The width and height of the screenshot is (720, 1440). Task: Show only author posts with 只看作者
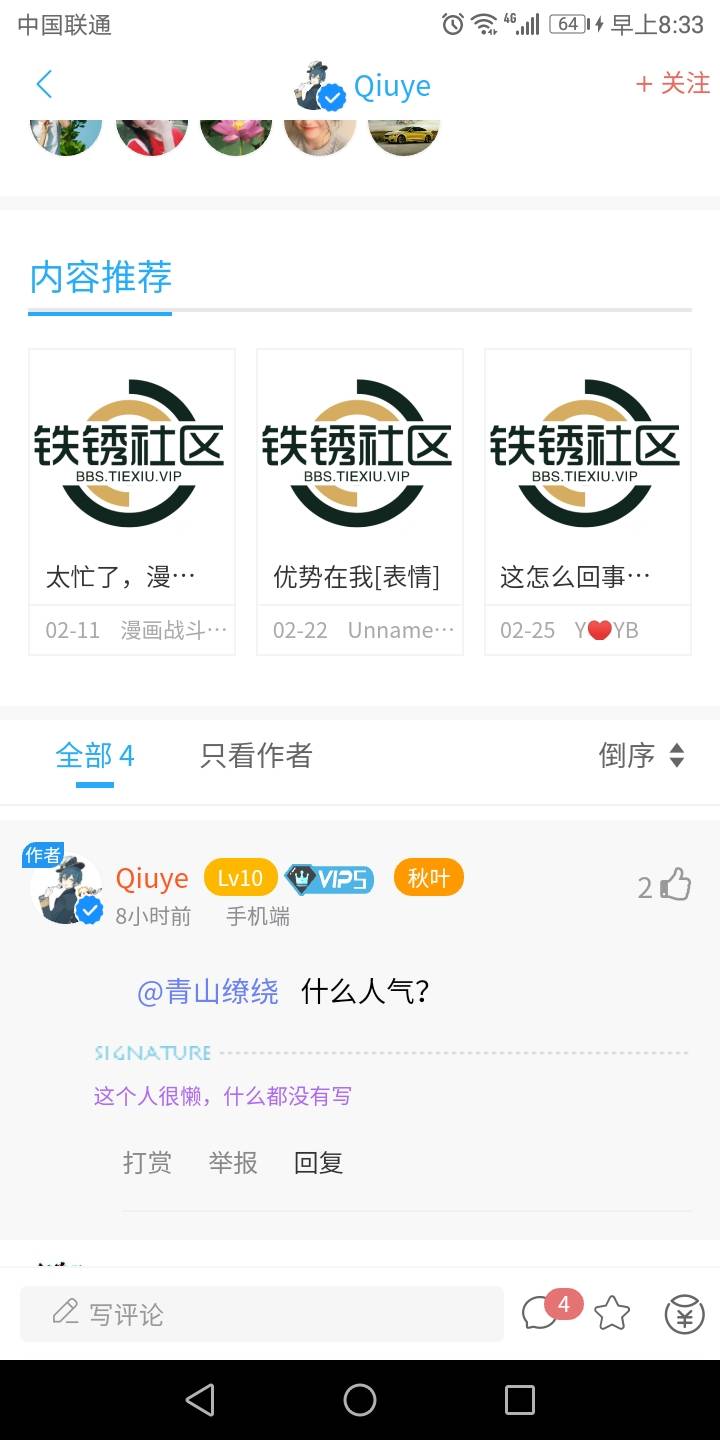(x=256, y=755)
